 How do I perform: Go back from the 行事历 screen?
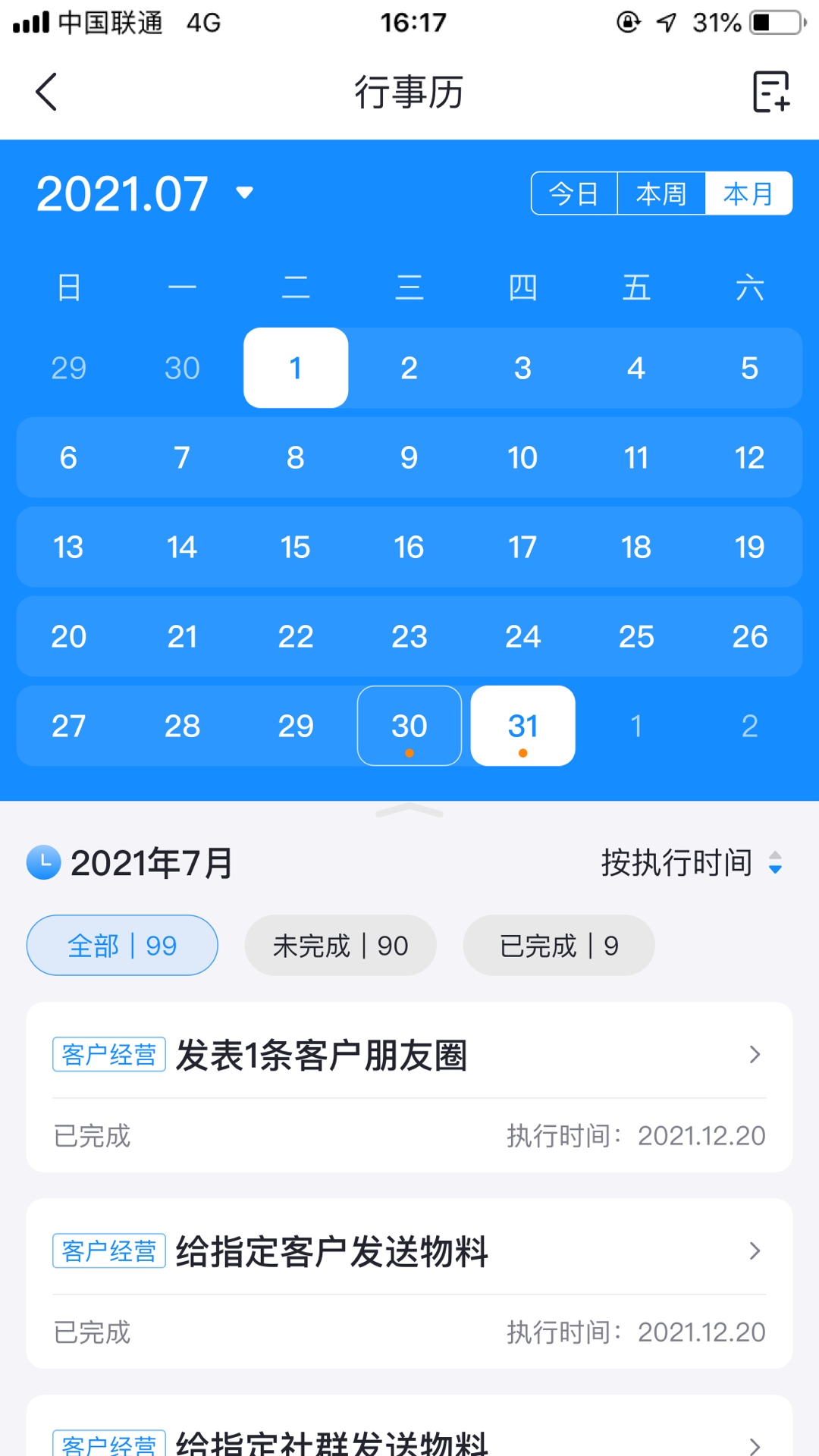coord(46,92)
